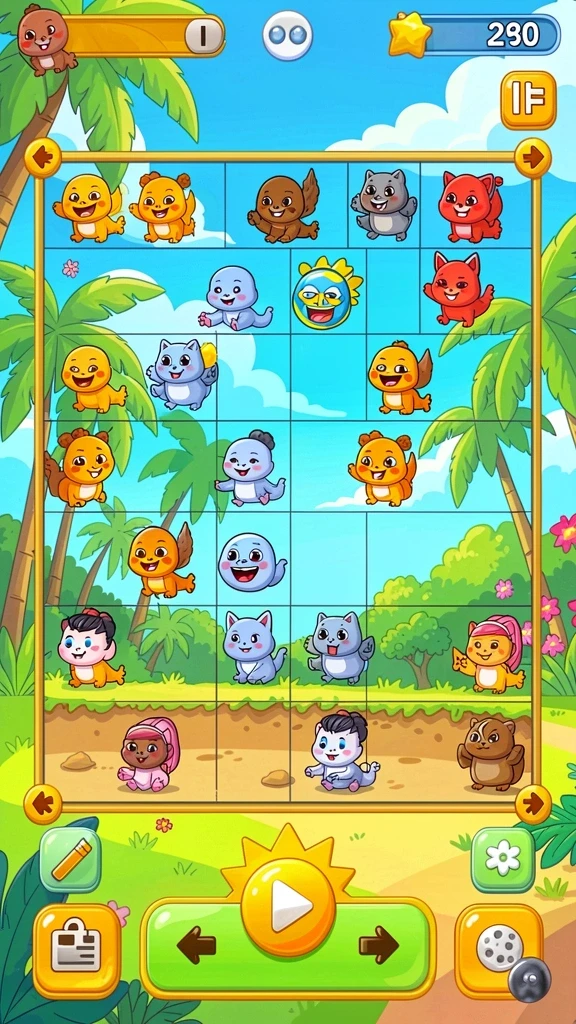
Task: Tap the right arrow on the green bar
Action: (x=379, y=945)
